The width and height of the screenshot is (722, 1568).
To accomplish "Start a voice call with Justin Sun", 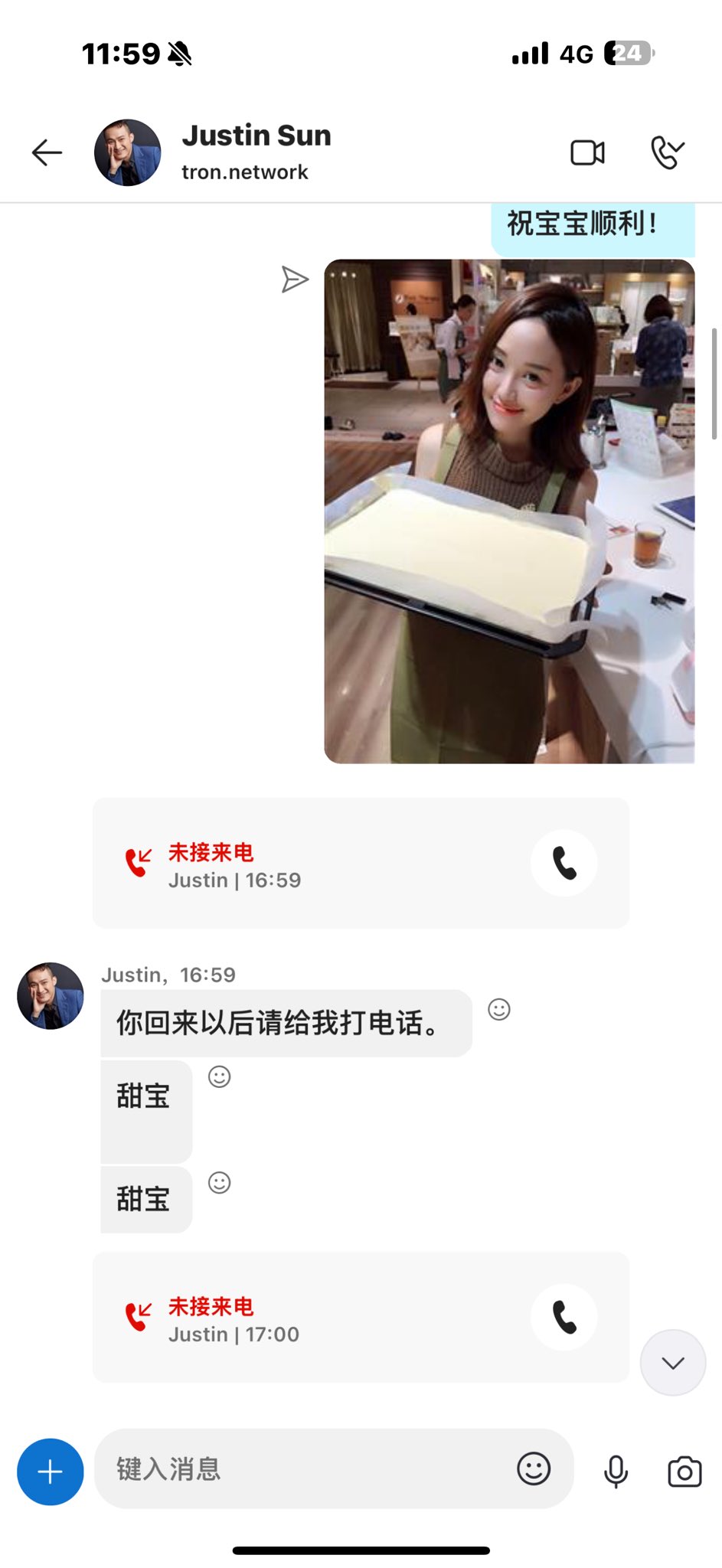I will pyautogui.click(x=667, y=152).
